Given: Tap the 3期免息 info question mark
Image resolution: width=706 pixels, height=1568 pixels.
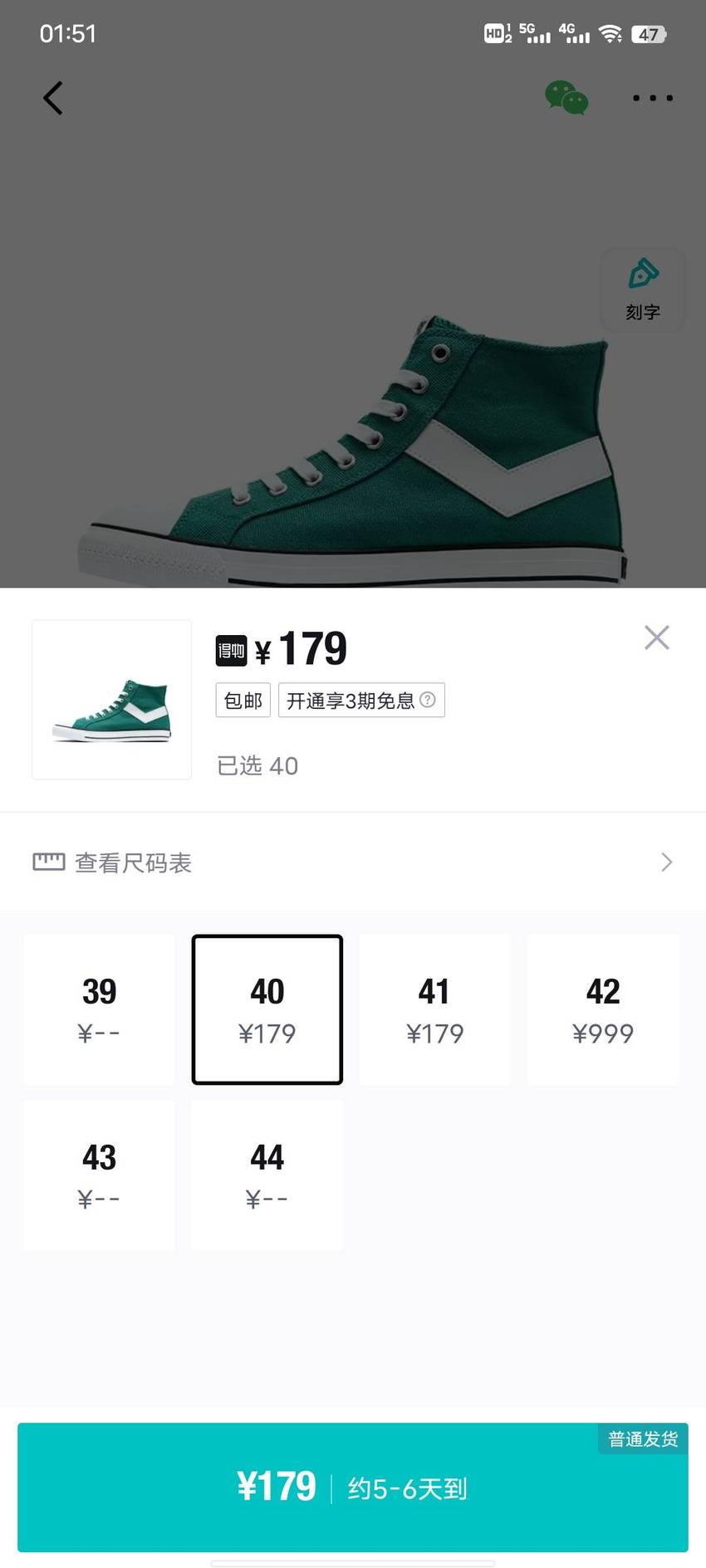Looking at the screenshot, I should [x=428, y=700].
